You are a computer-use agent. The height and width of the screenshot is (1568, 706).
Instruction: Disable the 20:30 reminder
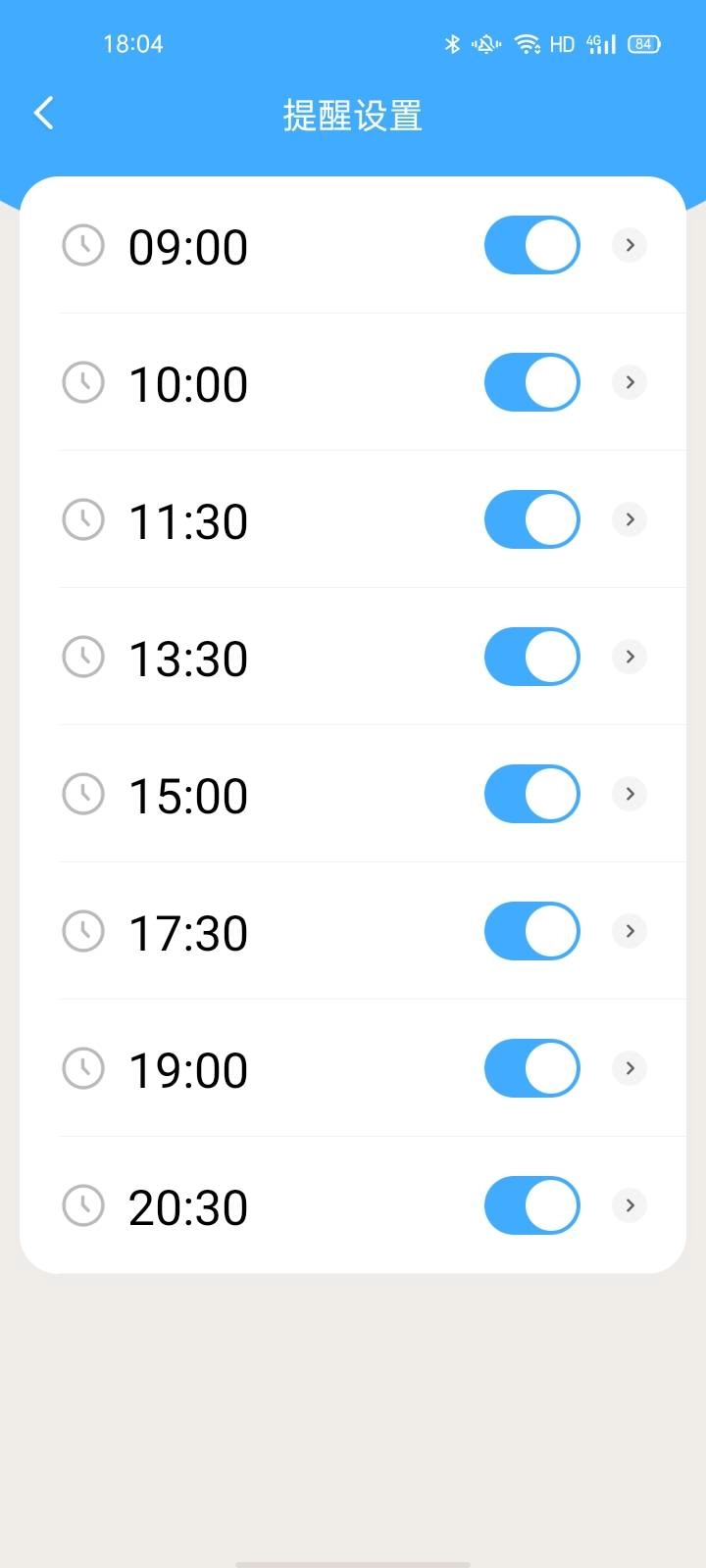point(531,1205)
